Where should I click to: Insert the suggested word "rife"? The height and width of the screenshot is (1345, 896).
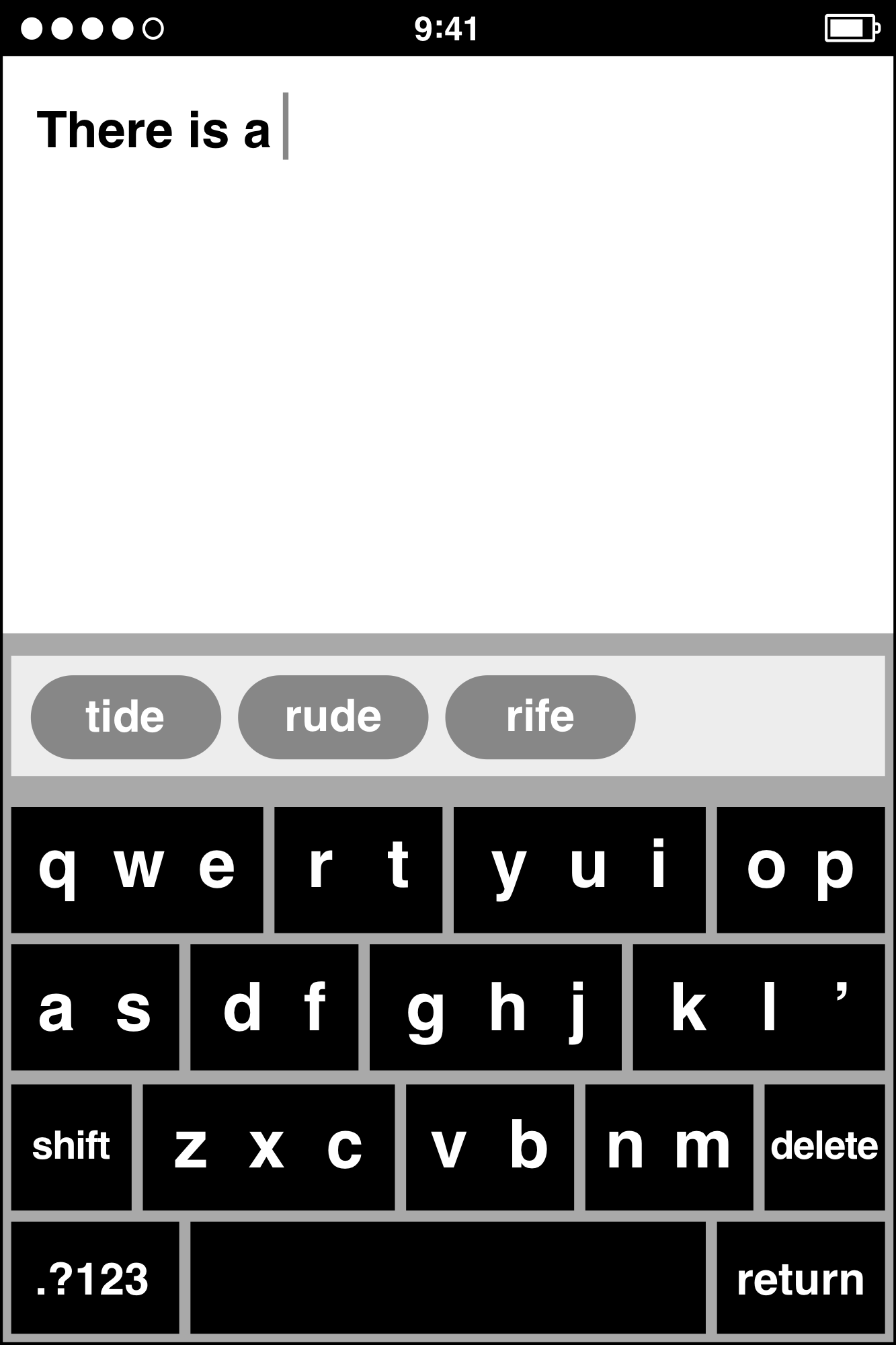point(540,717)
